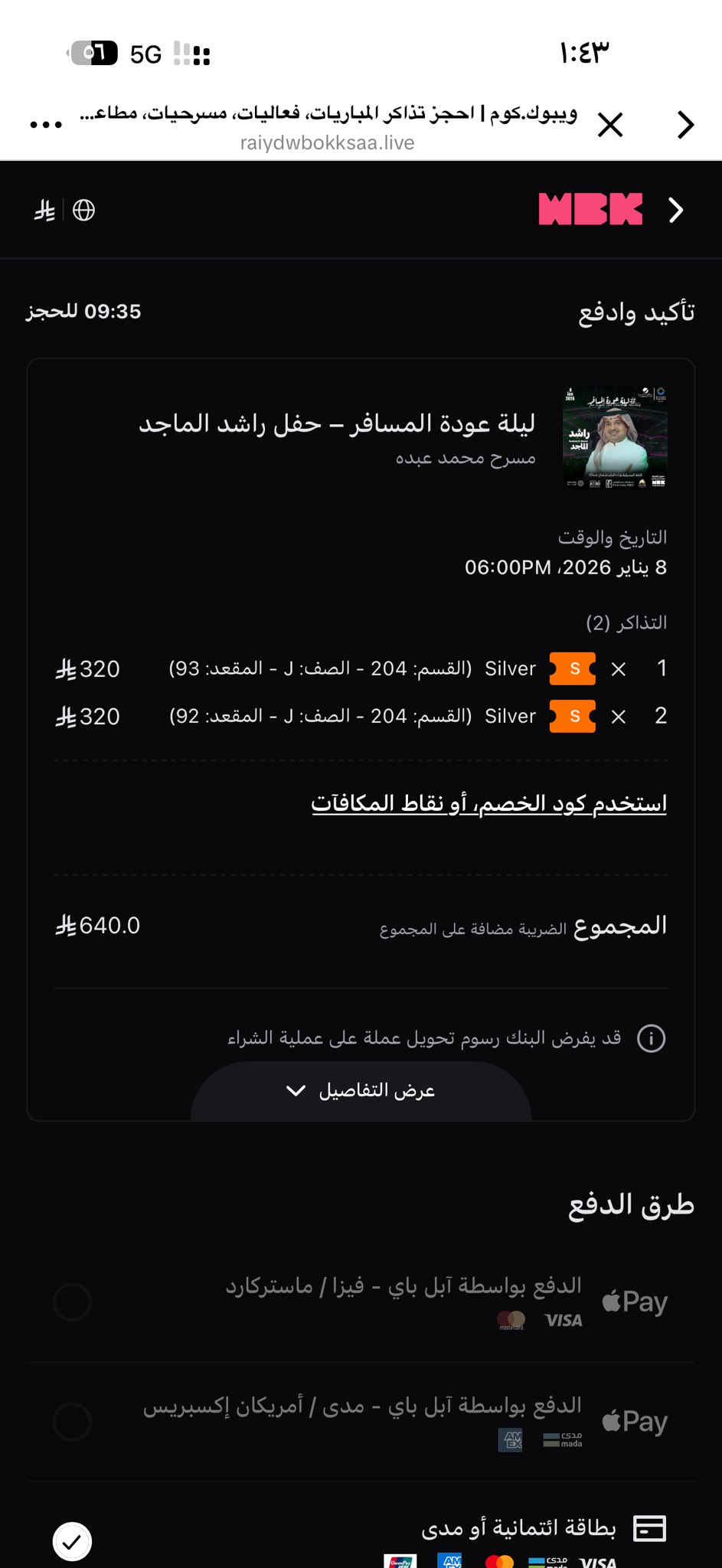Select Apple Pay with mada / American Express
The width and height of the screenshot is (722, 1568).
(73, 1422)
